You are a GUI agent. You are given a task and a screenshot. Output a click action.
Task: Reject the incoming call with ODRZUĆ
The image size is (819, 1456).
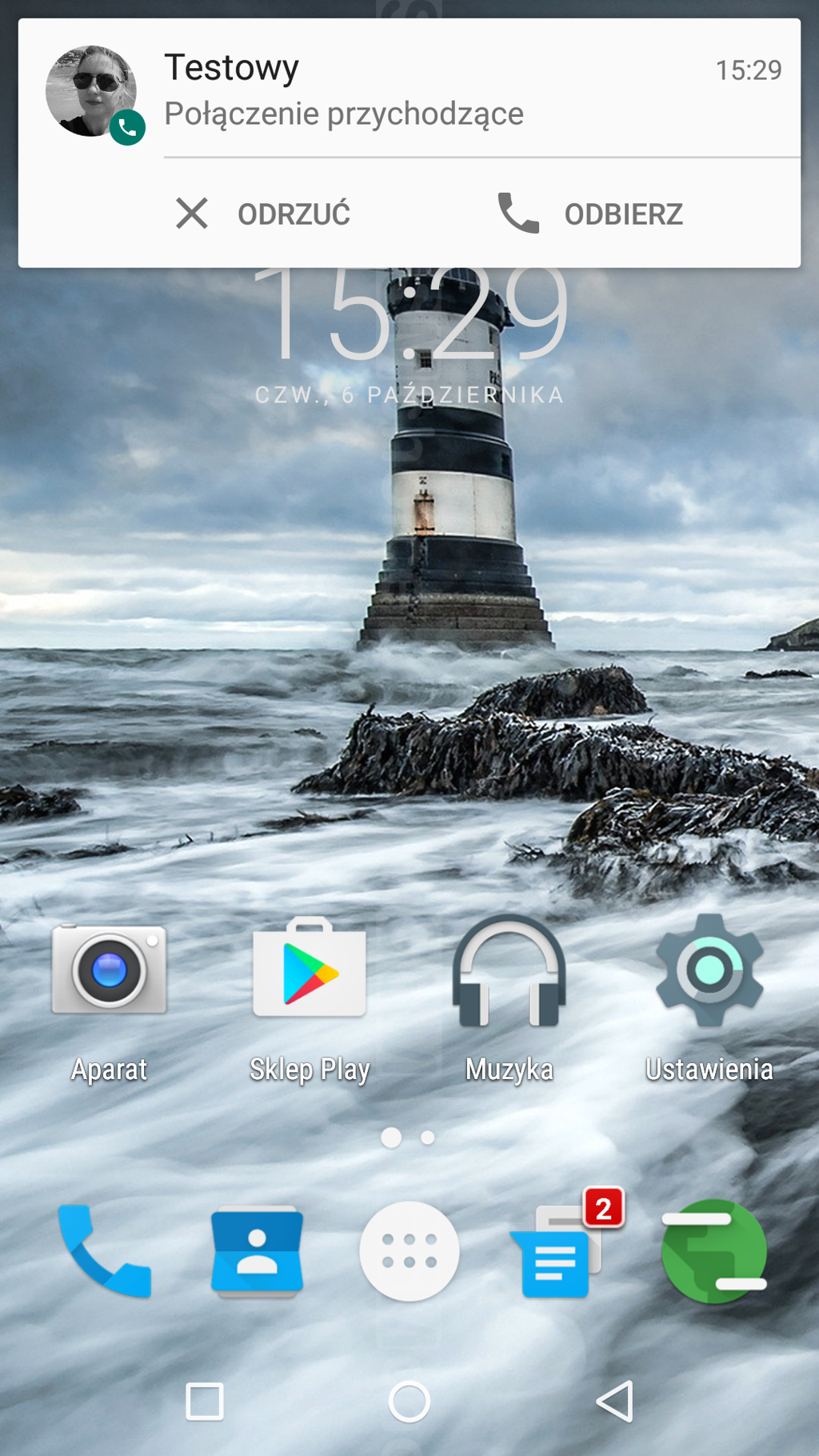(x=264, y=214)
